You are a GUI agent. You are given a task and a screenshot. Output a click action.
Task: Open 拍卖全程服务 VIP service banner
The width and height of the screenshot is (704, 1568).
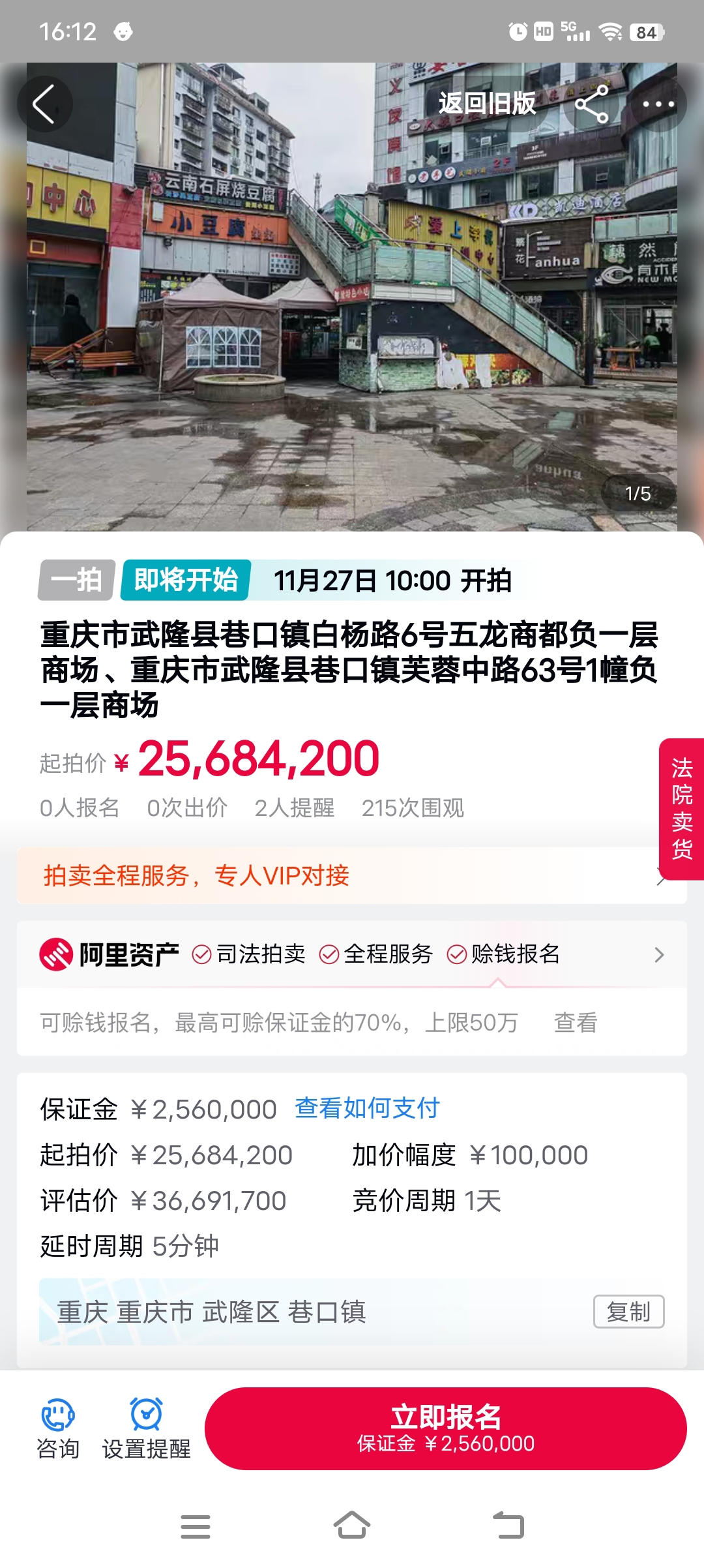coord(352,875)
